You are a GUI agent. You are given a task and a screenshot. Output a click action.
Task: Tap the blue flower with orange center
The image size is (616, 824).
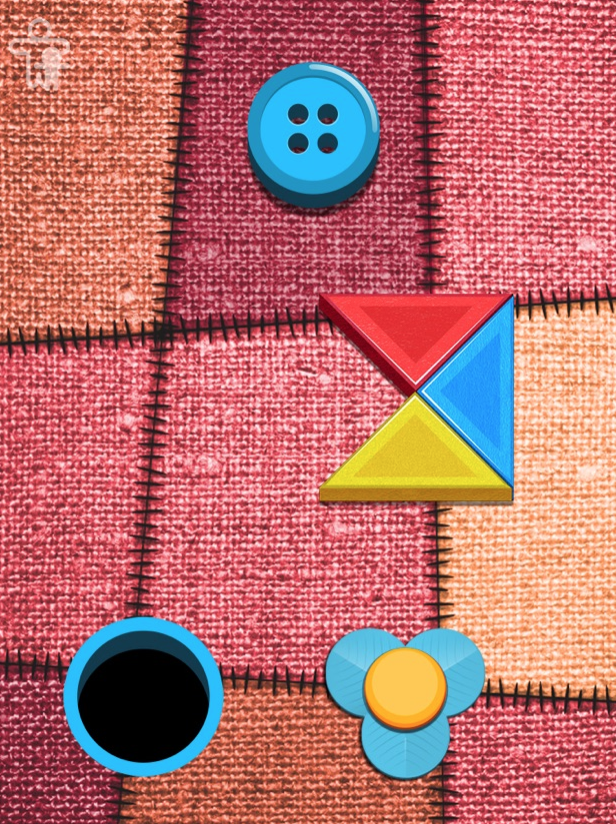(x=405, y=699)
